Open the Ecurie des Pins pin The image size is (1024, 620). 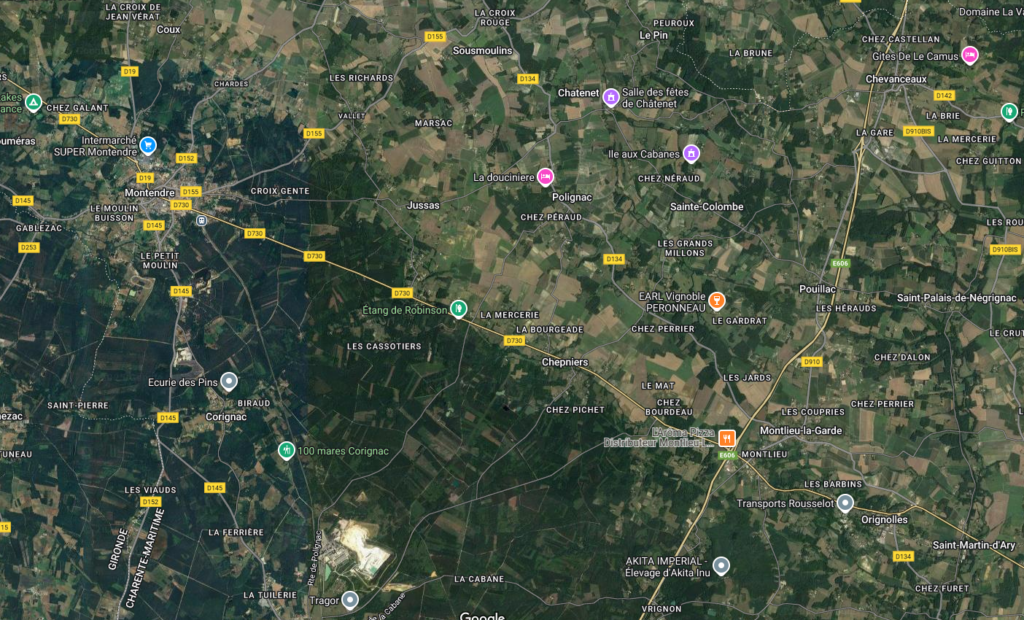click(x=229, y=381)
